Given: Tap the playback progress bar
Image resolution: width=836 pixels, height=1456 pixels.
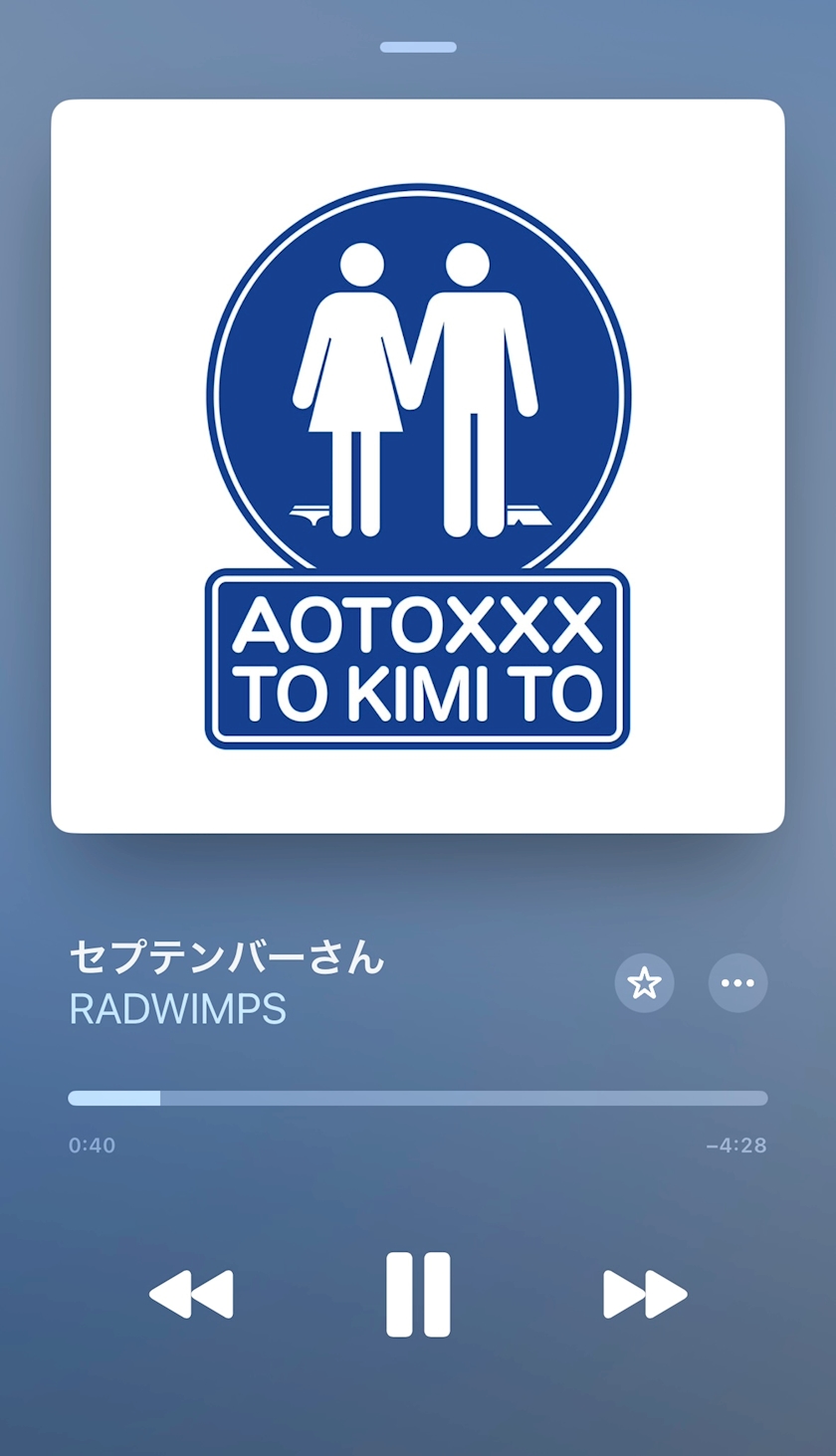Looking at the screenshot, I should [418, 1098].
